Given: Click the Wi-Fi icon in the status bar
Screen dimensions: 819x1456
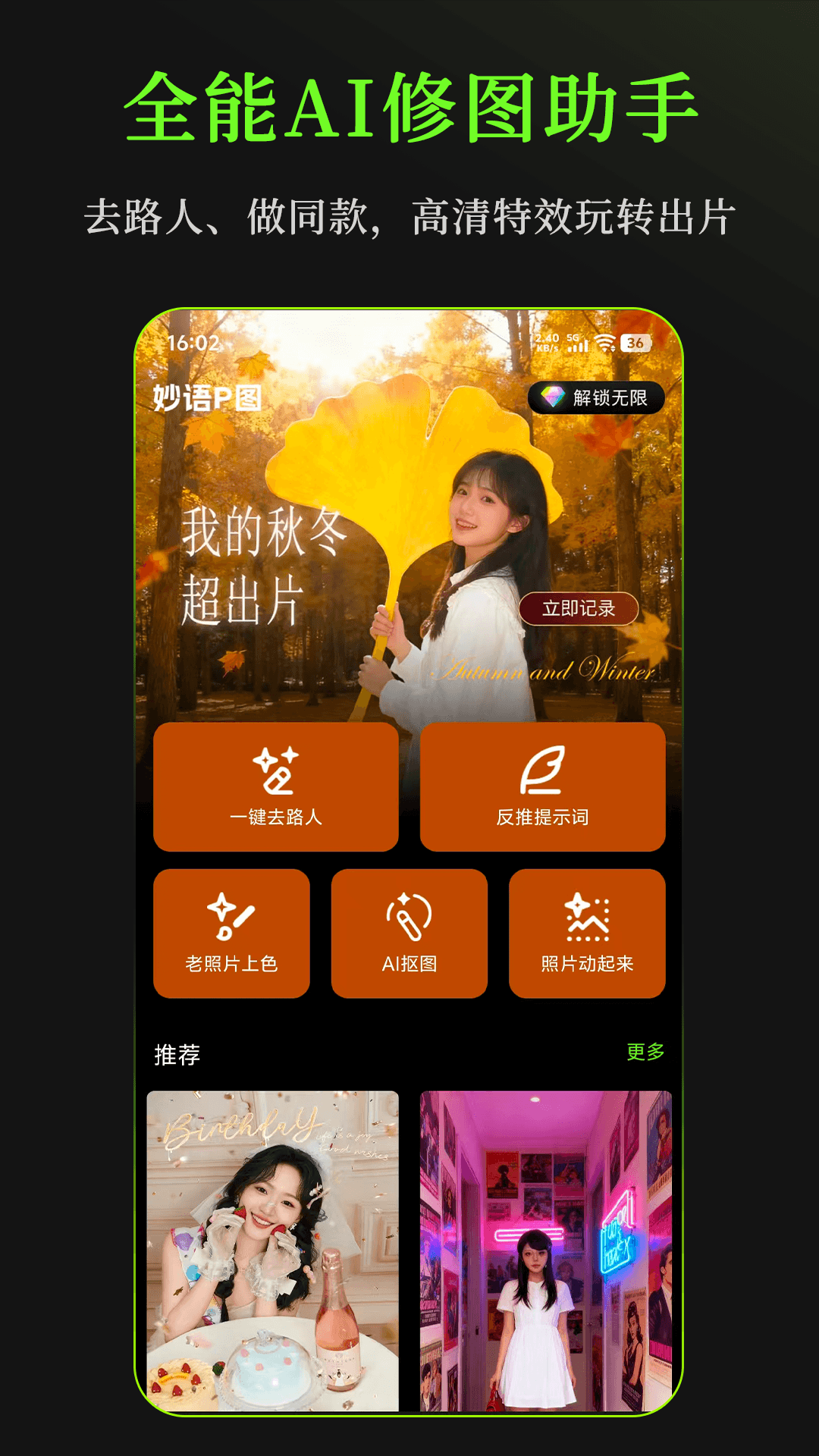Looking at the screenshot, I should (x=603, y=344).
